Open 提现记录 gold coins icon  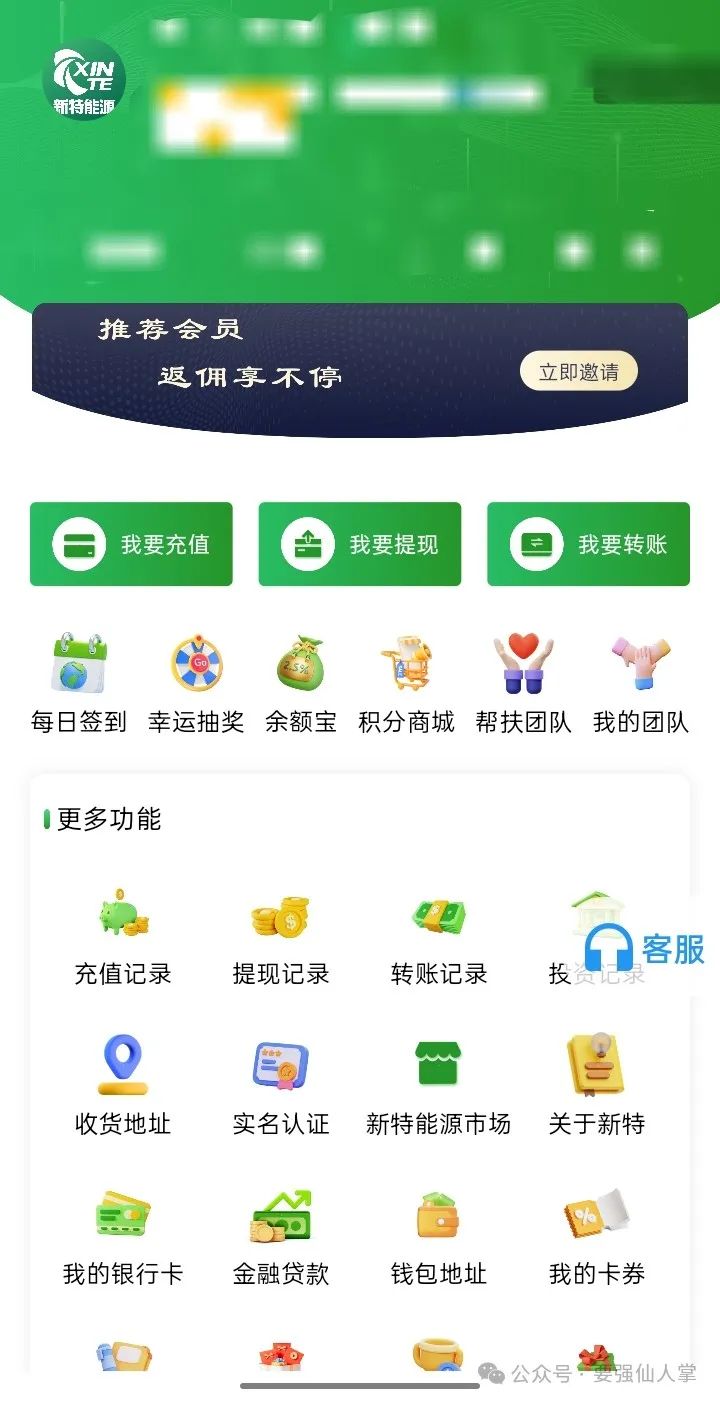coord(280,915)
